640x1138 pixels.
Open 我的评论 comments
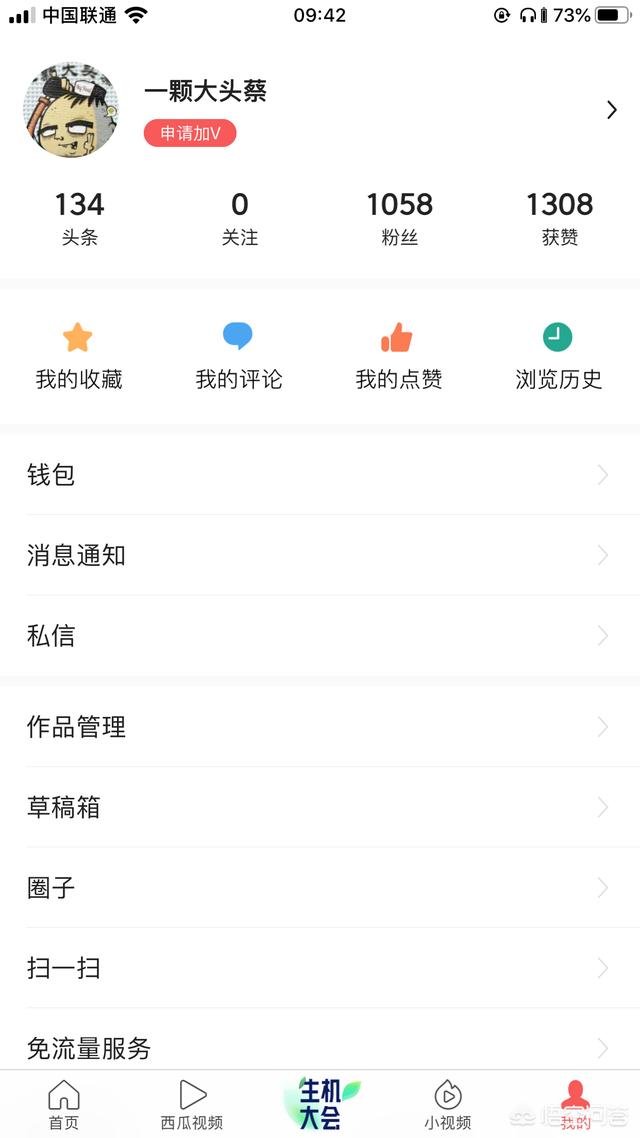tap(239, 356)
